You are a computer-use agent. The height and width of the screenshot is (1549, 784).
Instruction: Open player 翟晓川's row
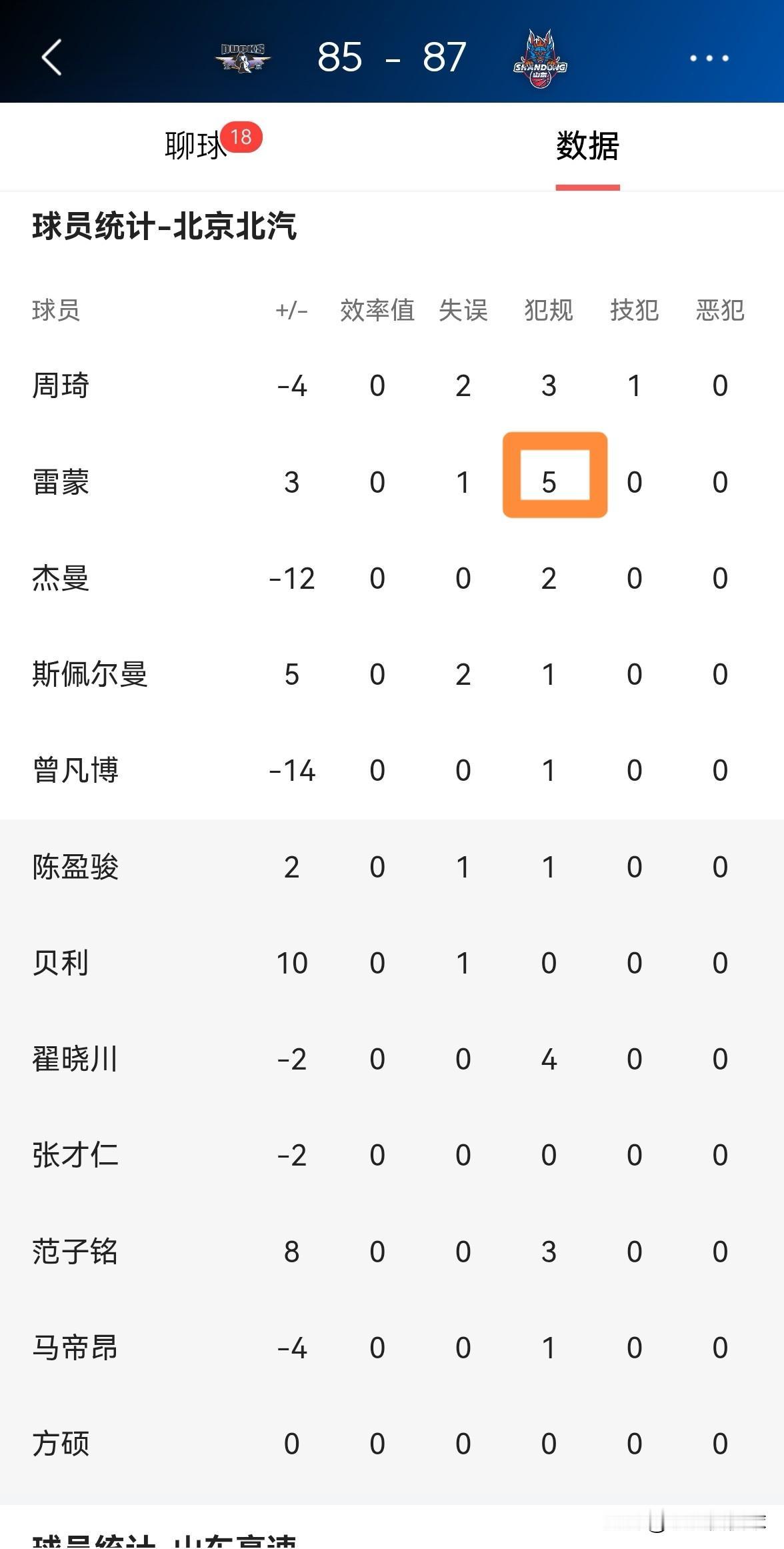point(392,1058)
